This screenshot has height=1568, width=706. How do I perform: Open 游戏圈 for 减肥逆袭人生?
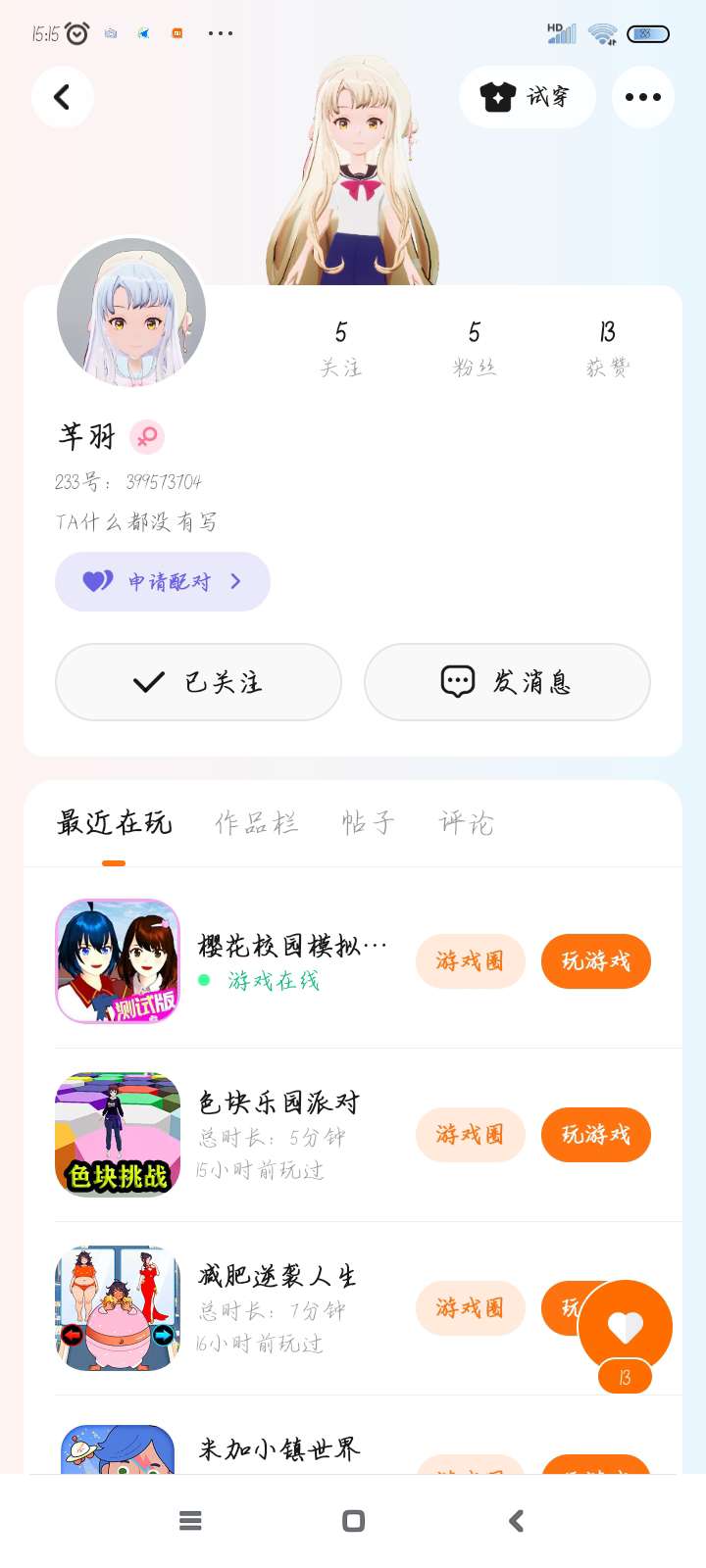pyautogui.click(x=471, y=1308)
